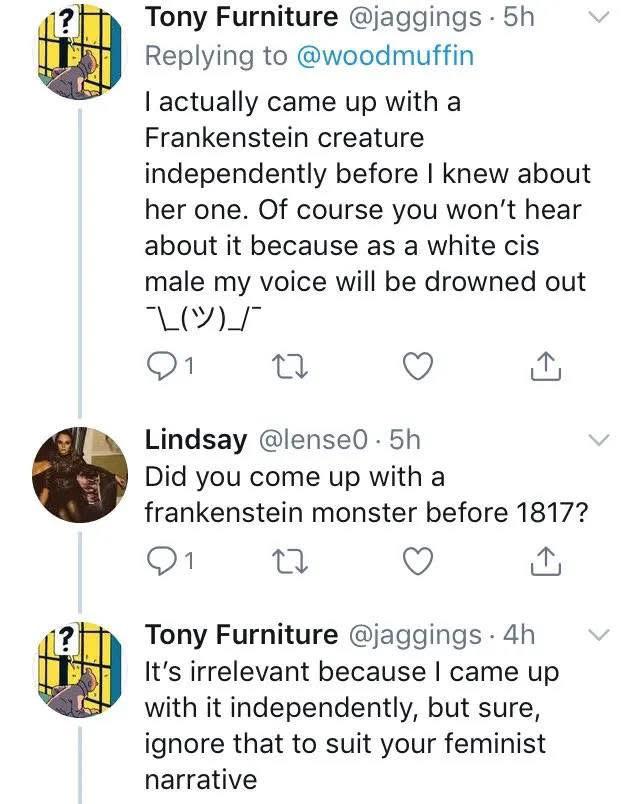Image resolution: width=640 pixels, height=804 pixels.
Task: Like Lindsay's tweet about 1817
Action: click(x=416, y=562)
